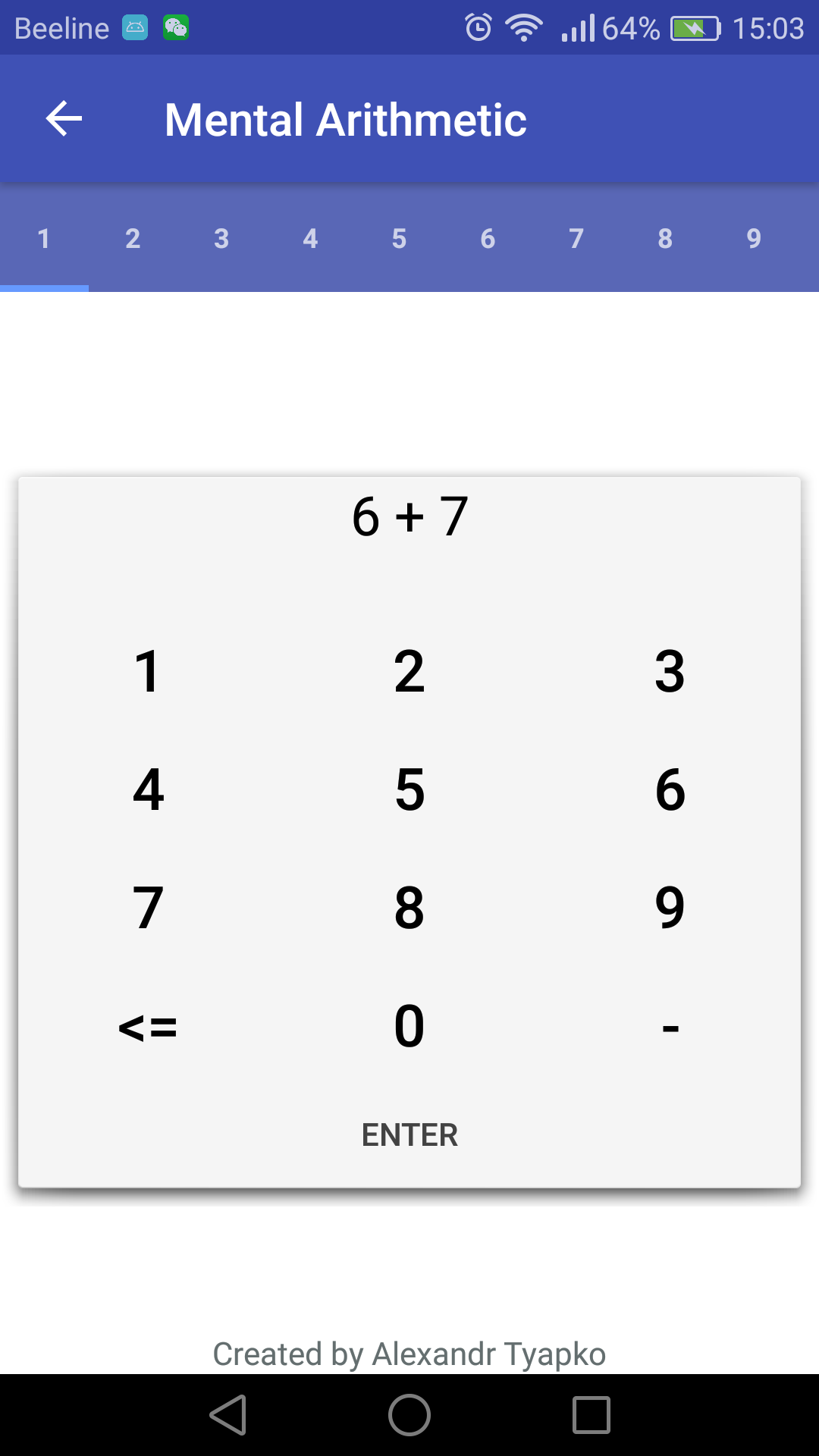
Task: Tap the back arrow in the toolbar
Action: pos(64,118)
